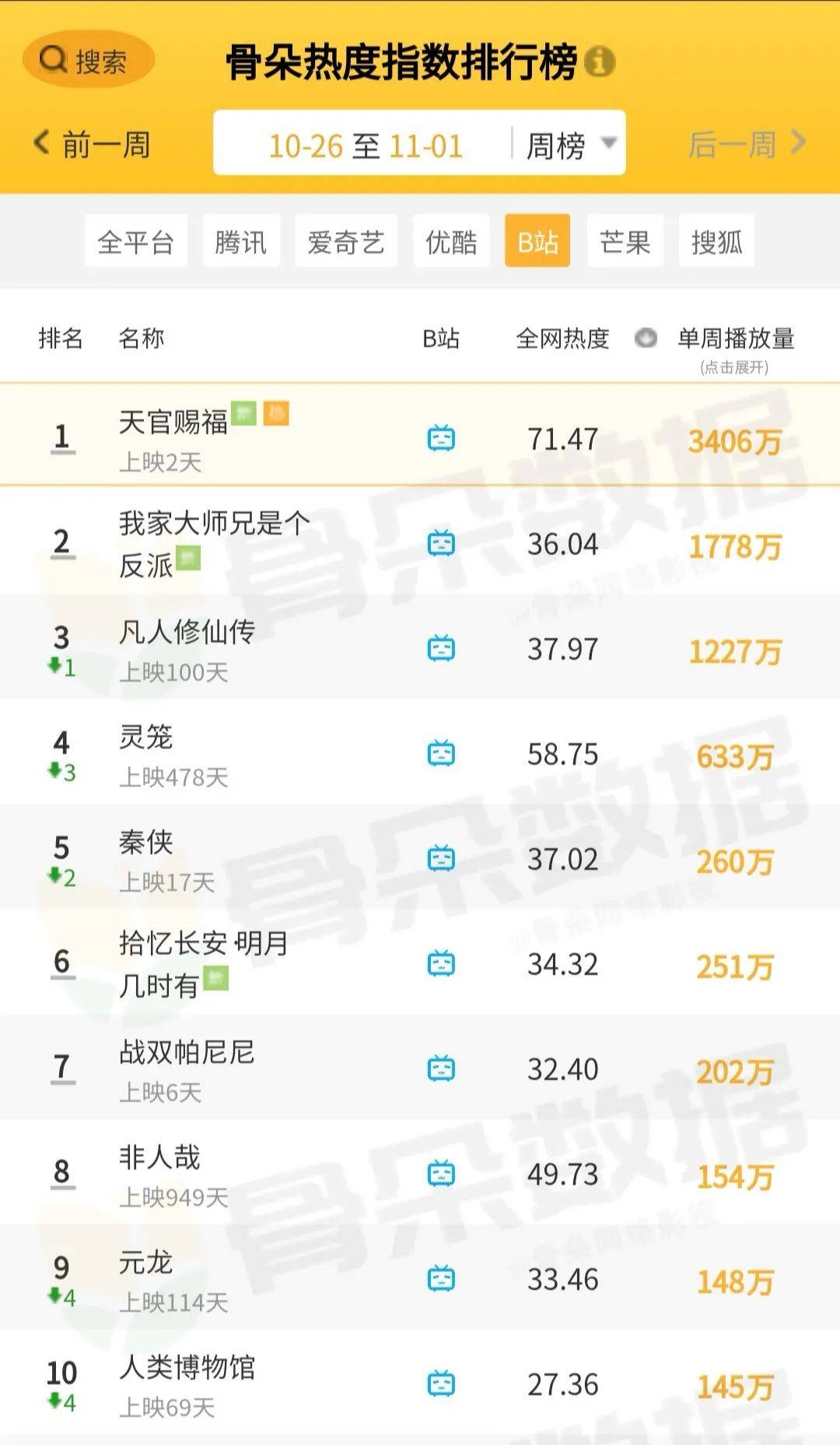
Task: Go to 后一周 next week
Action: 745,144
